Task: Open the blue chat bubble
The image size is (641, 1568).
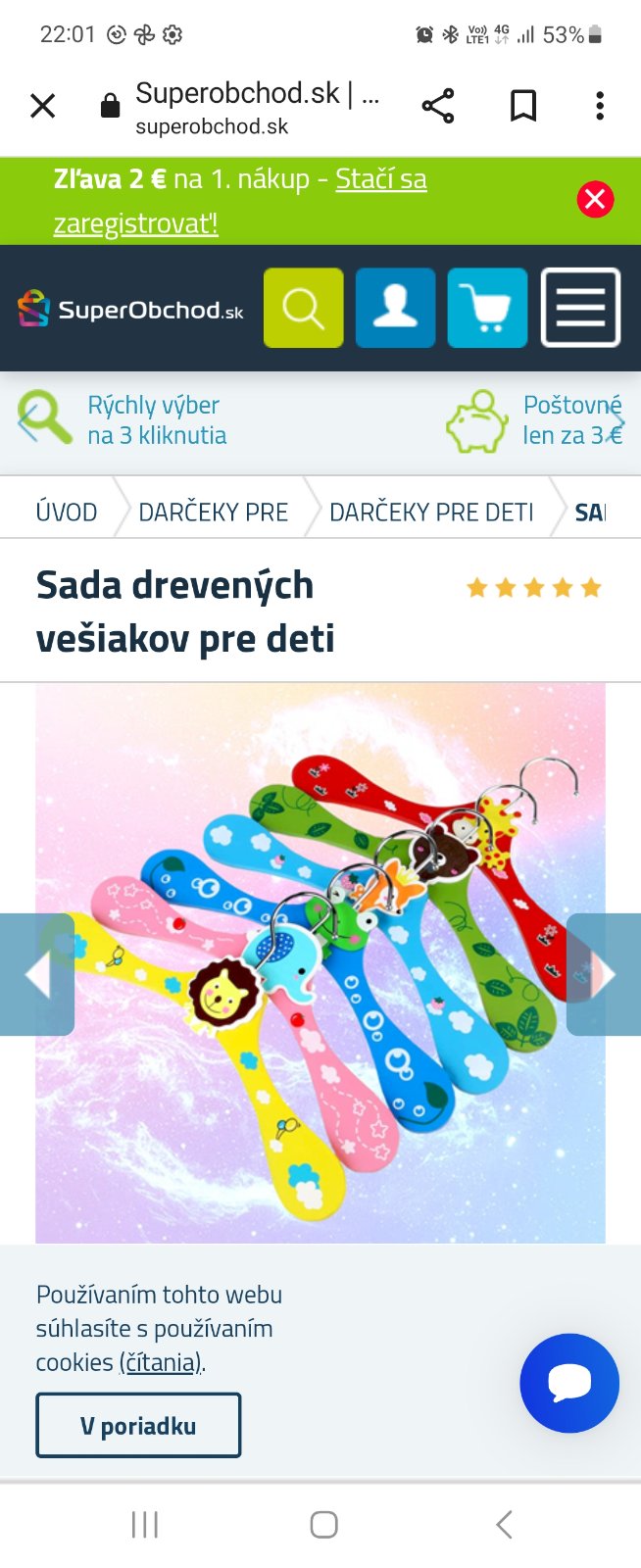Action: pos(569,1384)
